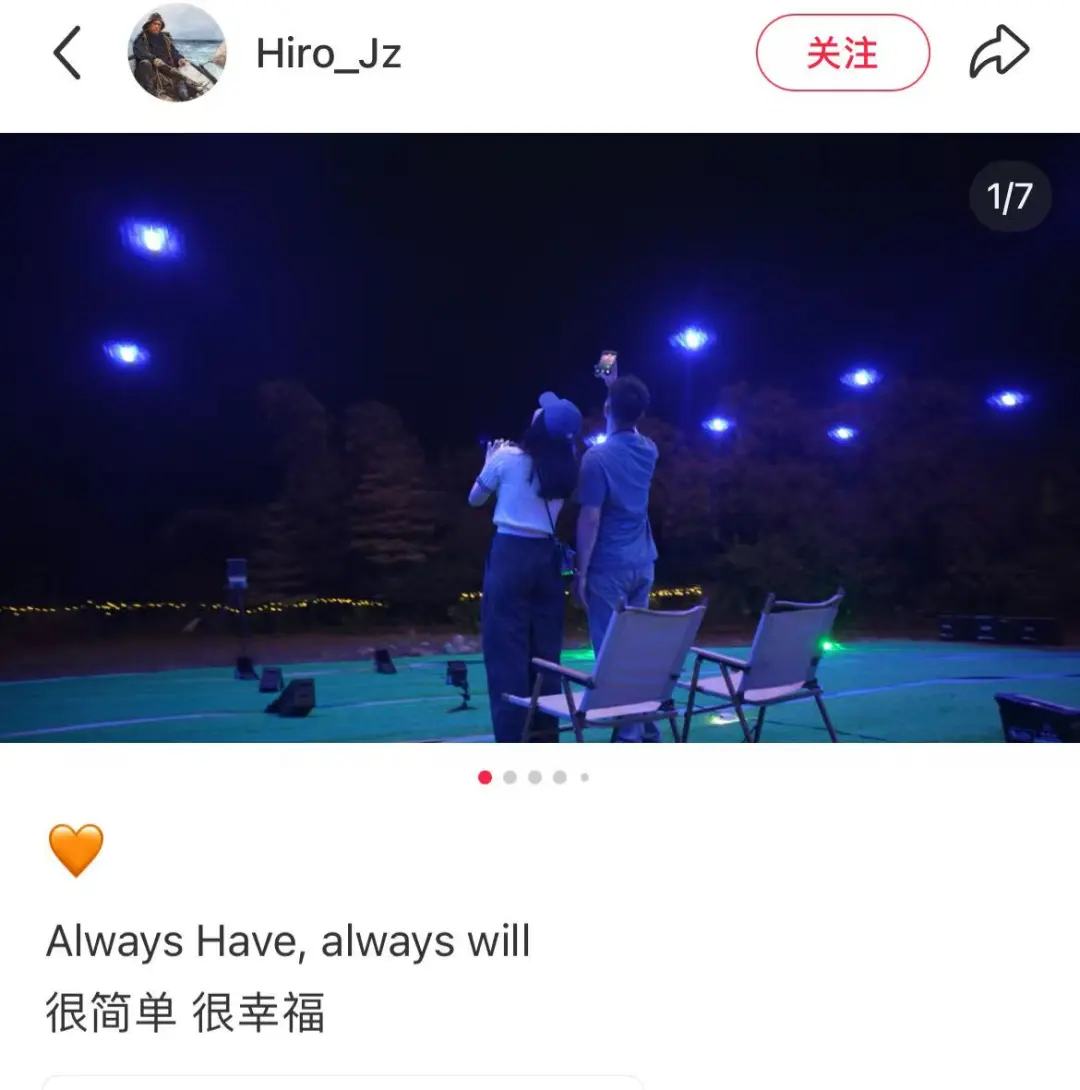Follow Hiro_Jz with the 关注 button
Screen dimensions: 1080x1090
pyautogui.click(x=842, y=54)
